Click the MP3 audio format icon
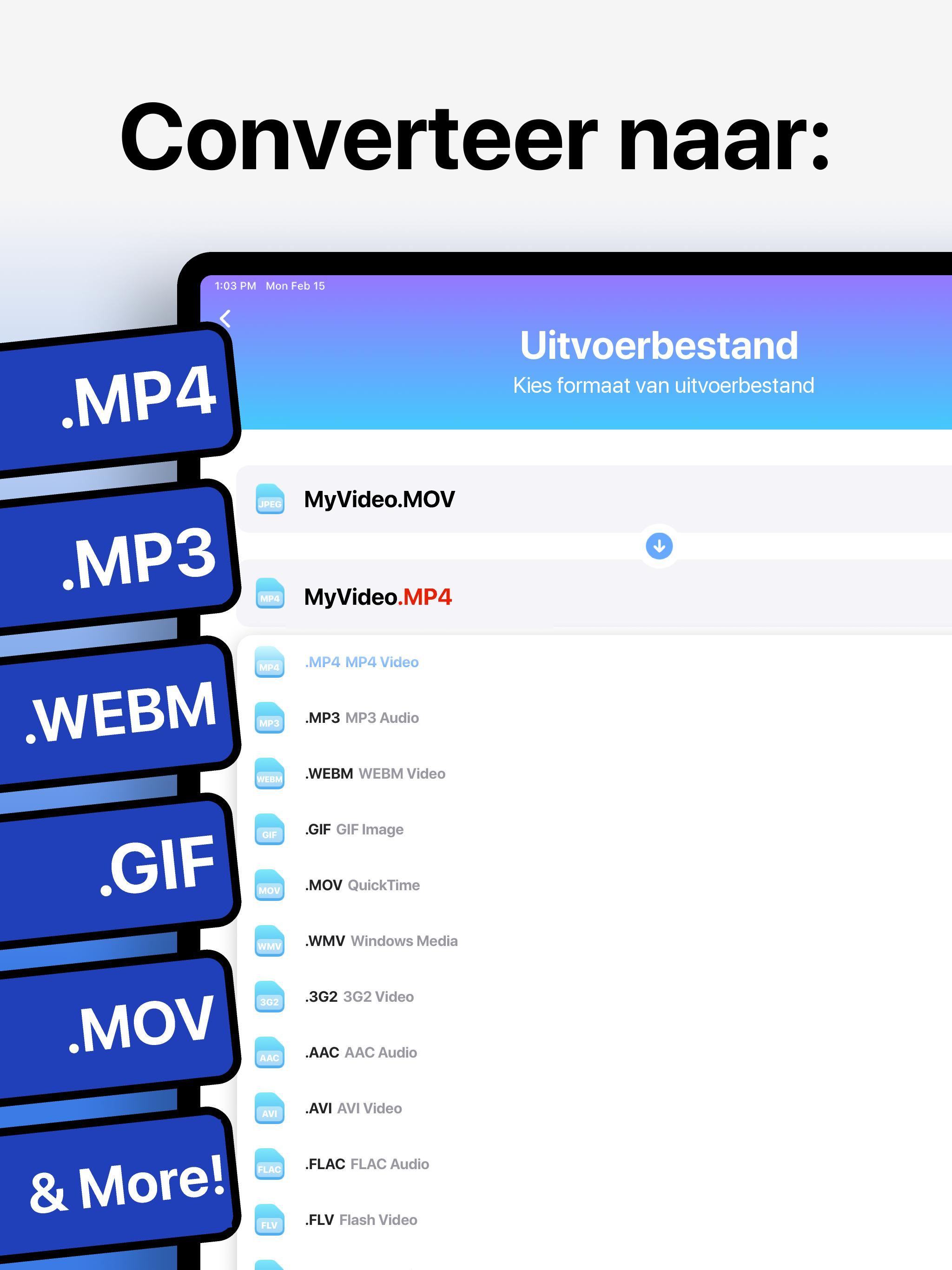 click(269, 718)
